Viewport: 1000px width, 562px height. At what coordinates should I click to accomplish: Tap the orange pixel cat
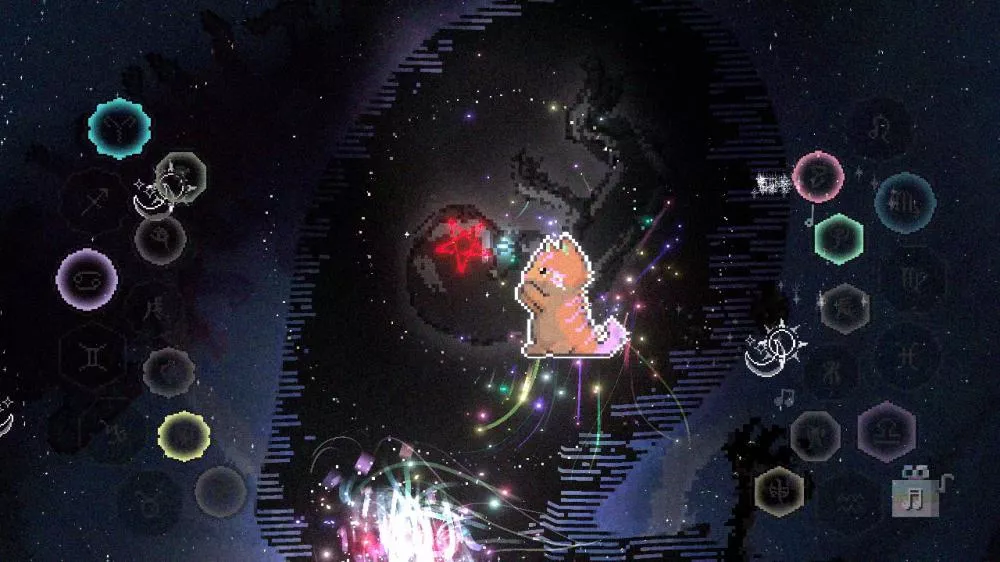coord(565,298)
